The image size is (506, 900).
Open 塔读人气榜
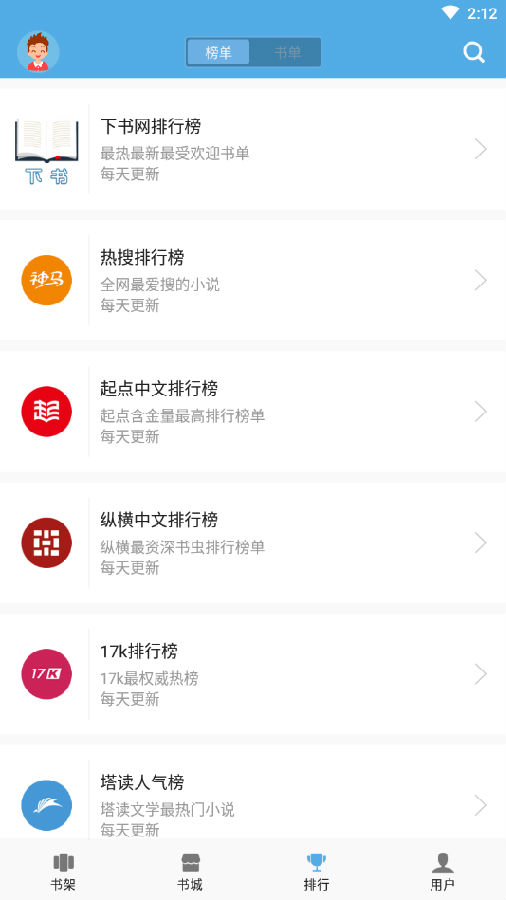[253, 792]
